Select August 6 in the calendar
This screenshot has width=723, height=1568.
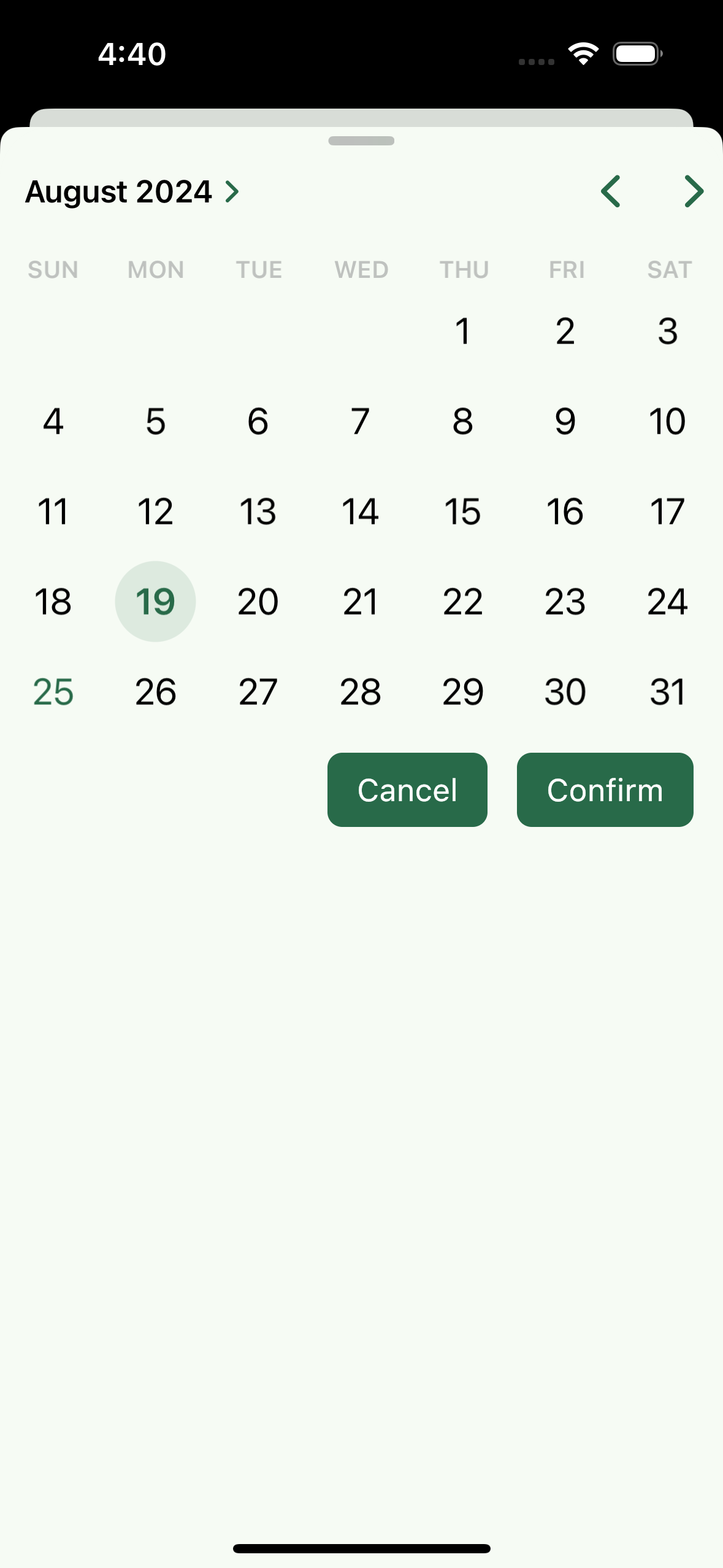pyautogui.click(x=258, y=421)
